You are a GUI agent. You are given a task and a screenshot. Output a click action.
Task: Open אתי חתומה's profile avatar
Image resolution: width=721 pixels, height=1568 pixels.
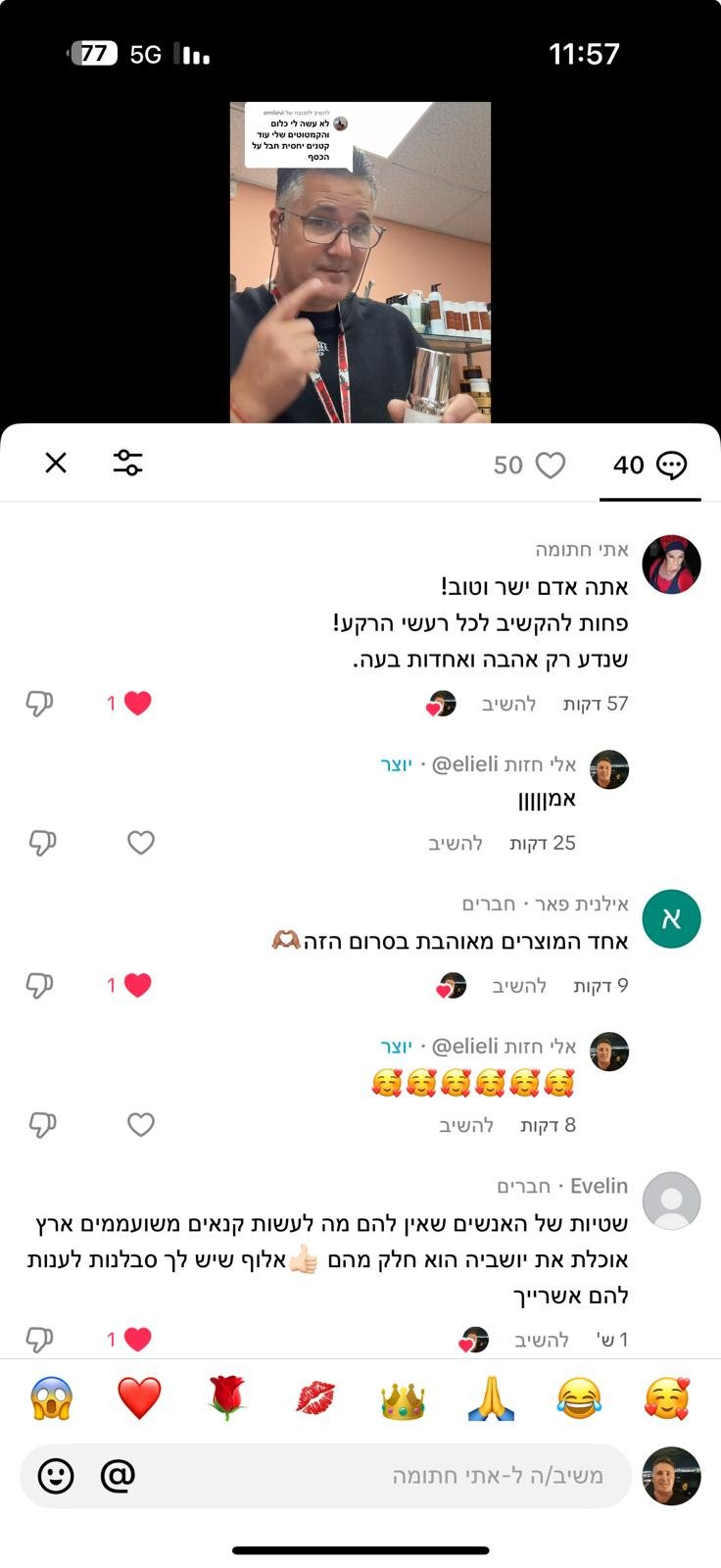pyautogui.click(x=671, y=564)
